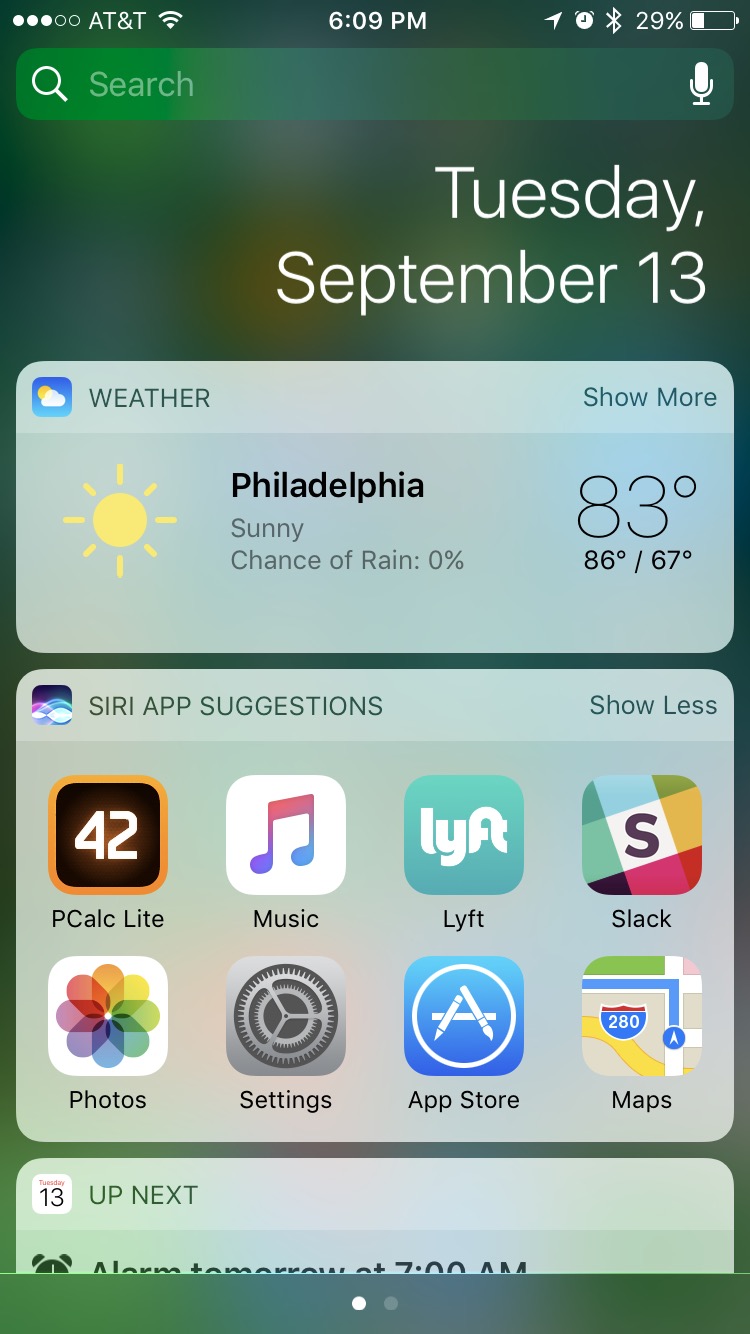Open the Photos app

(108, 1016)
